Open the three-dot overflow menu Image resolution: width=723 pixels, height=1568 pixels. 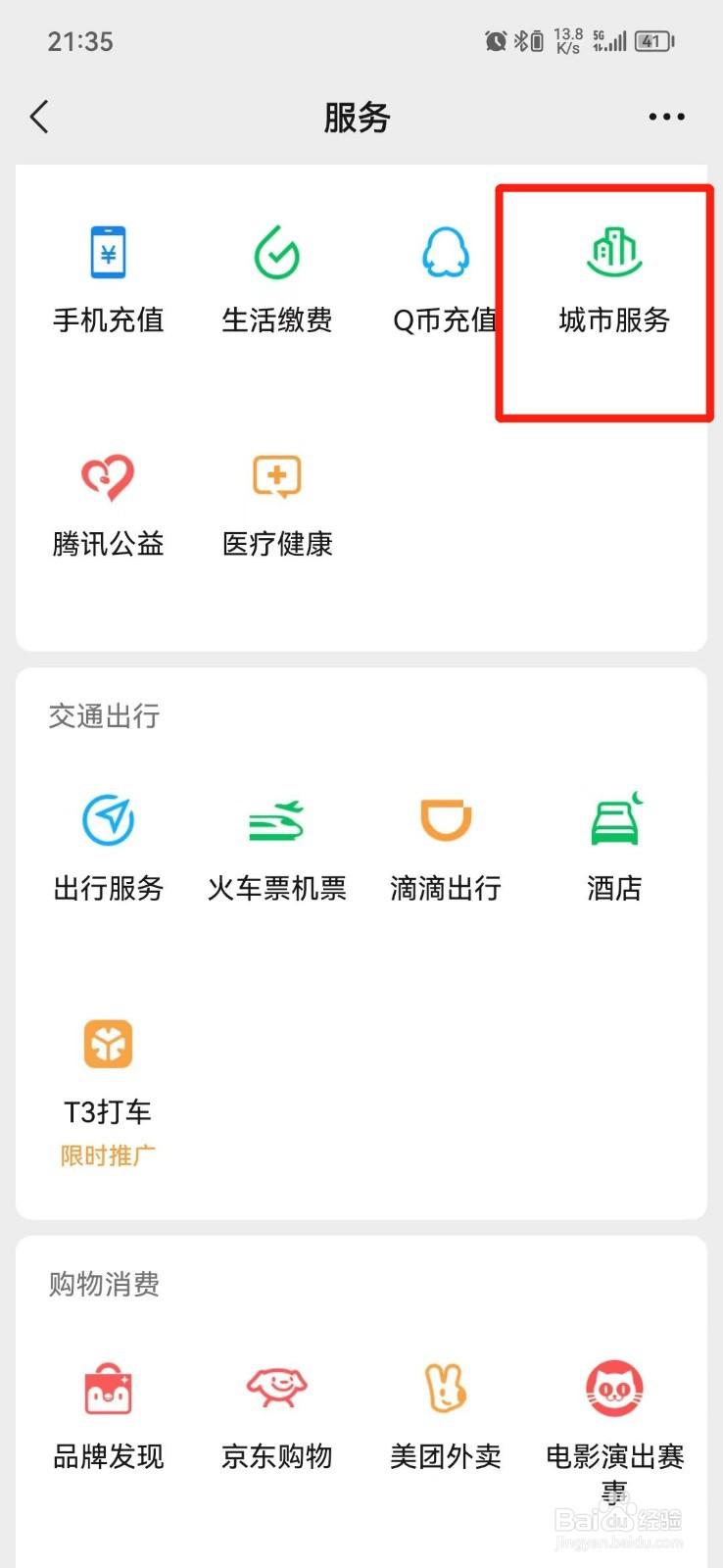(x=666, y=117)
